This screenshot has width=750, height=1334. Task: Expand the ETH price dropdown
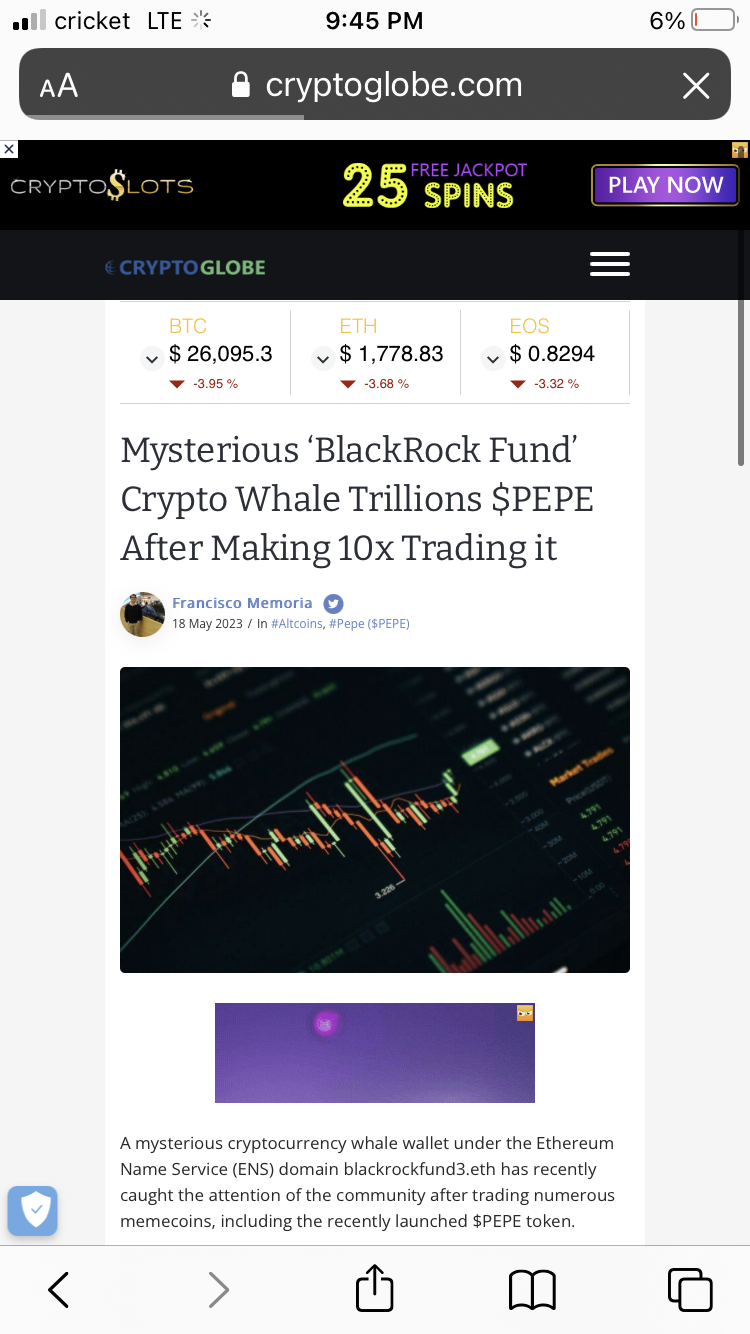(x=323, y=358)
